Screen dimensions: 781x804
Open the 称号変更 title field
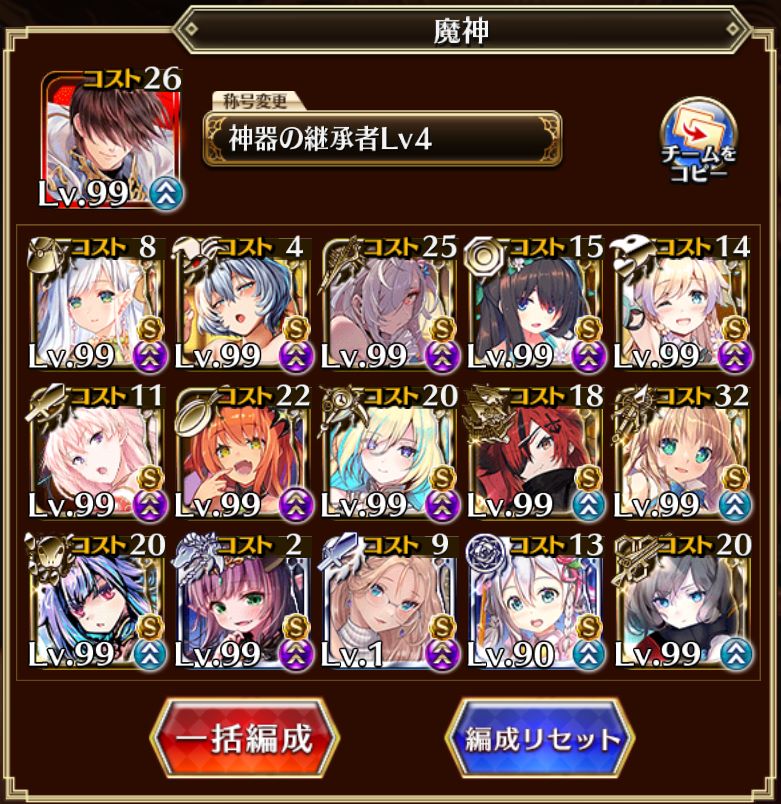pyautogui.click(x=382, y=138)
